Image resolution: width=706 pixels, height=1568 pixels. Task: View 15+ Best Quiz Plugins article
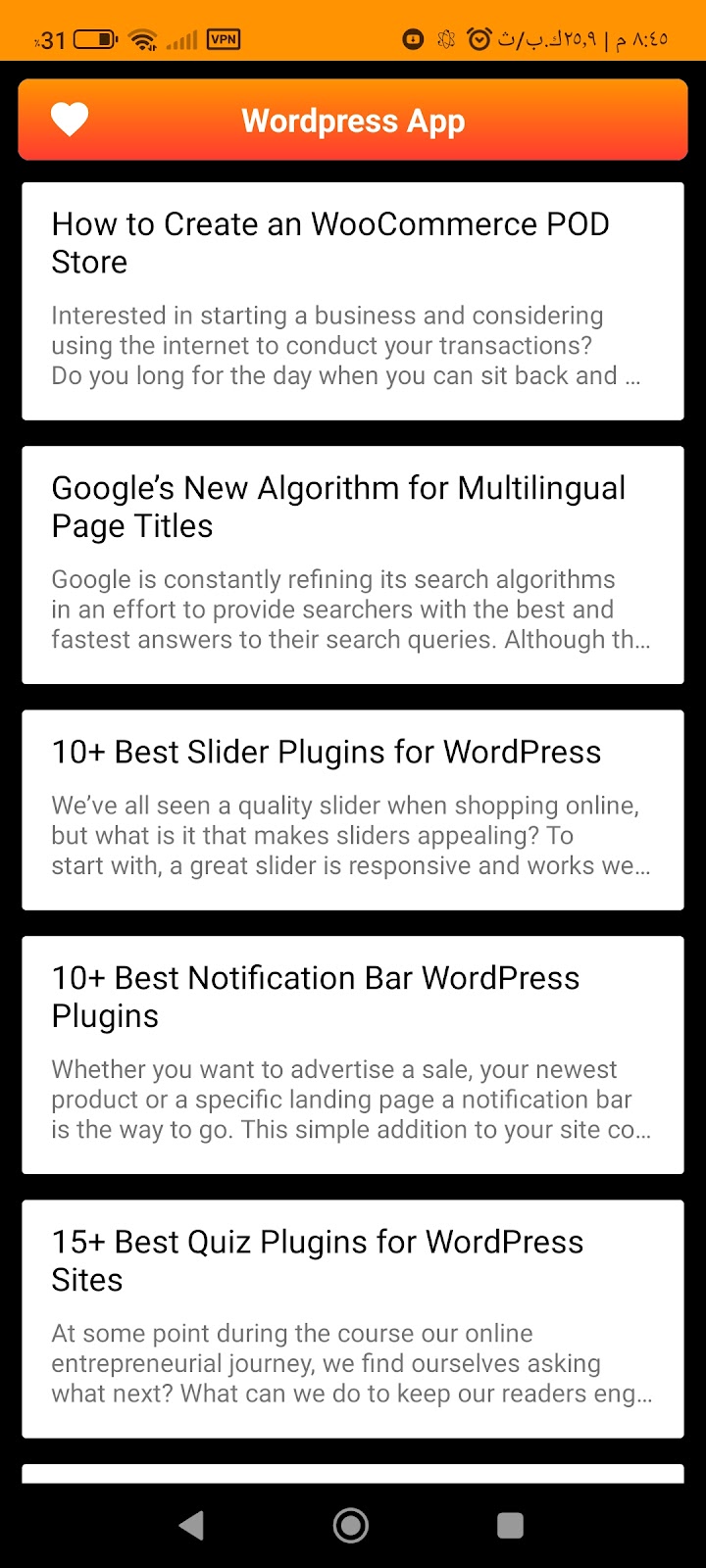coord(353,1318)
